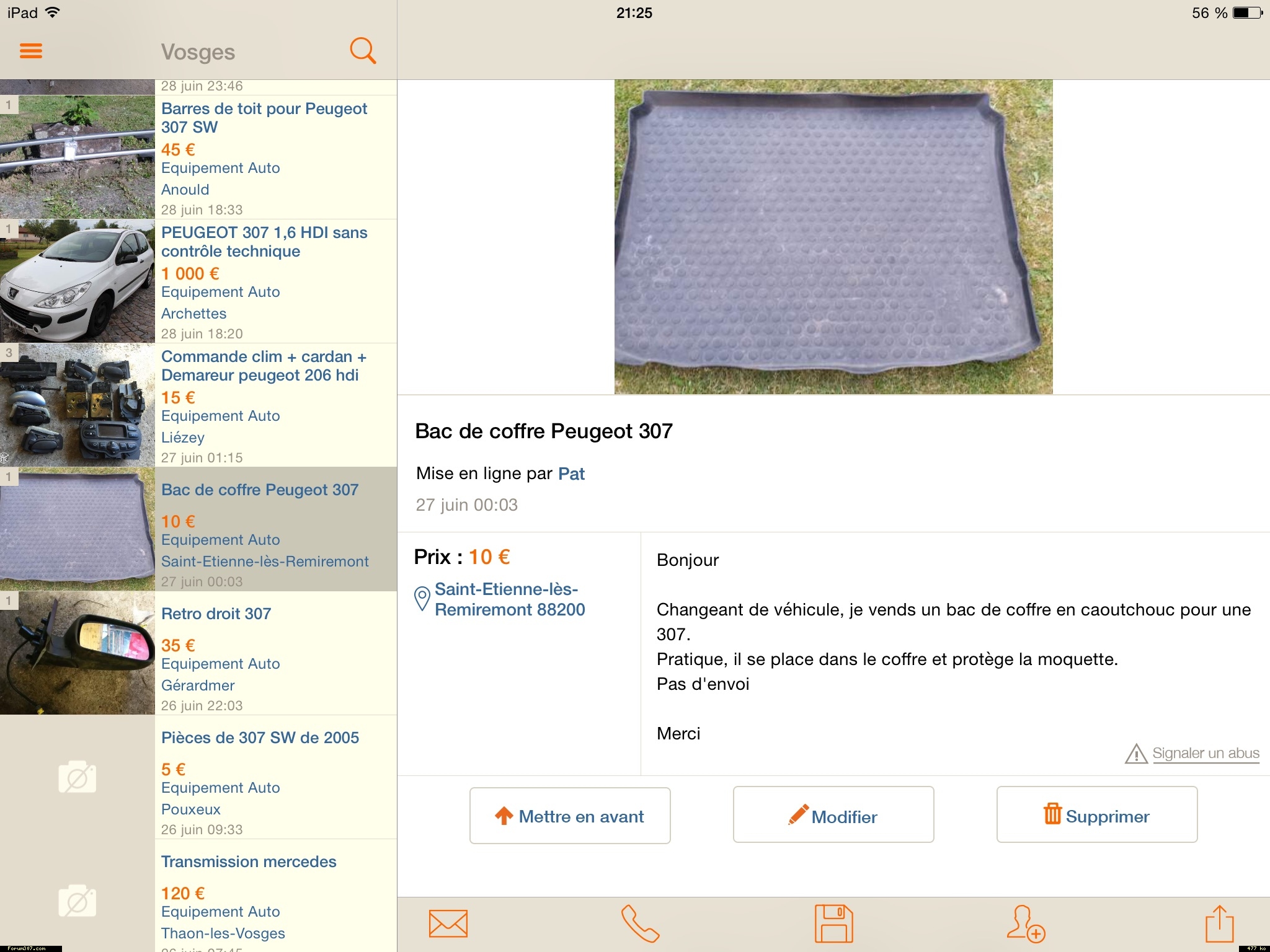This screenshot has width=1270, height=952.
Task: Send an email via the envelope icon
Action: (x=448, y=923)
